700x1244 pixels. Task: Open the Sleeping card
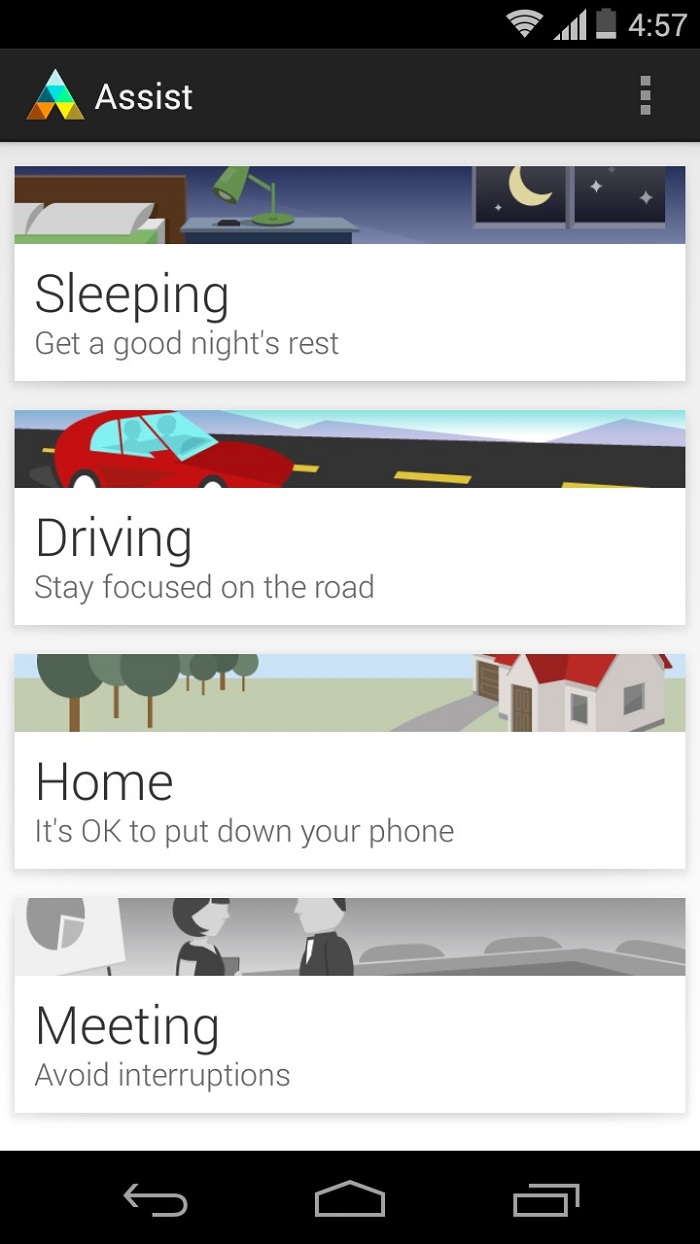[350, 273]
